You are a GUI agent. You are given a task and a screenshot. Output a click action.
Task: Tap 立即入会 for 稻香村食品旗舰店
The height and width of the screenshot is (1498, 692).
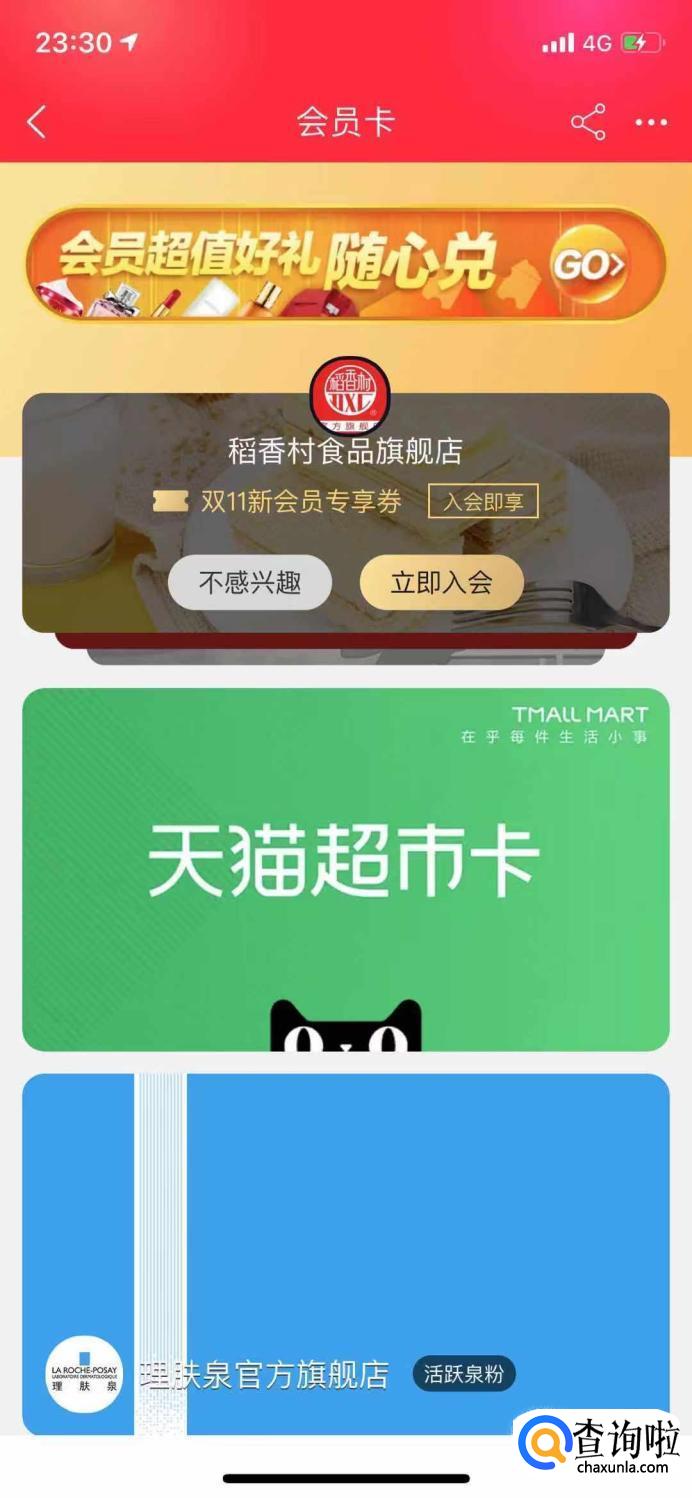pos(441,582)
